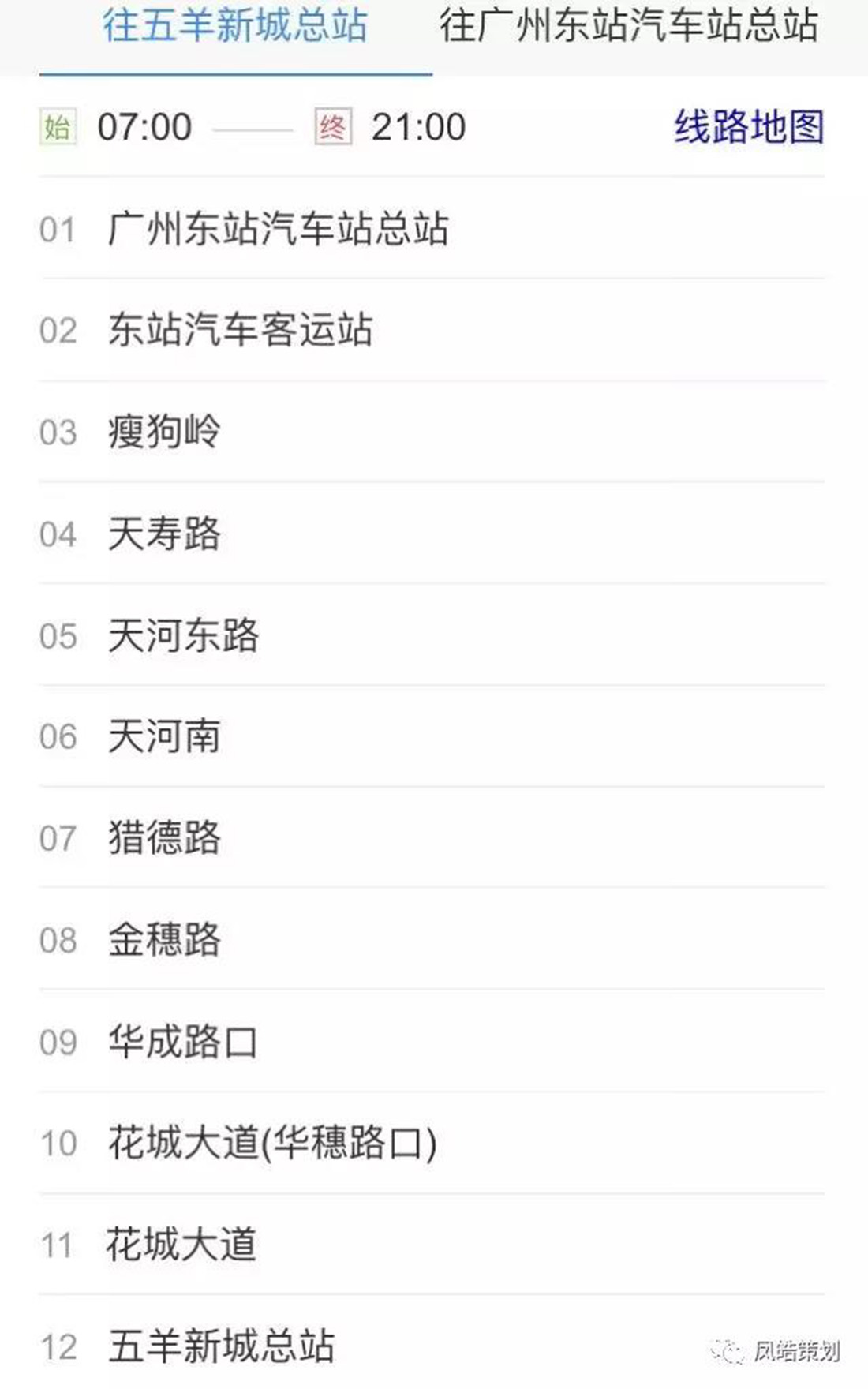Open stop 03 瘦狗岭
868x1389 pixels.
[x=432, y=432]
